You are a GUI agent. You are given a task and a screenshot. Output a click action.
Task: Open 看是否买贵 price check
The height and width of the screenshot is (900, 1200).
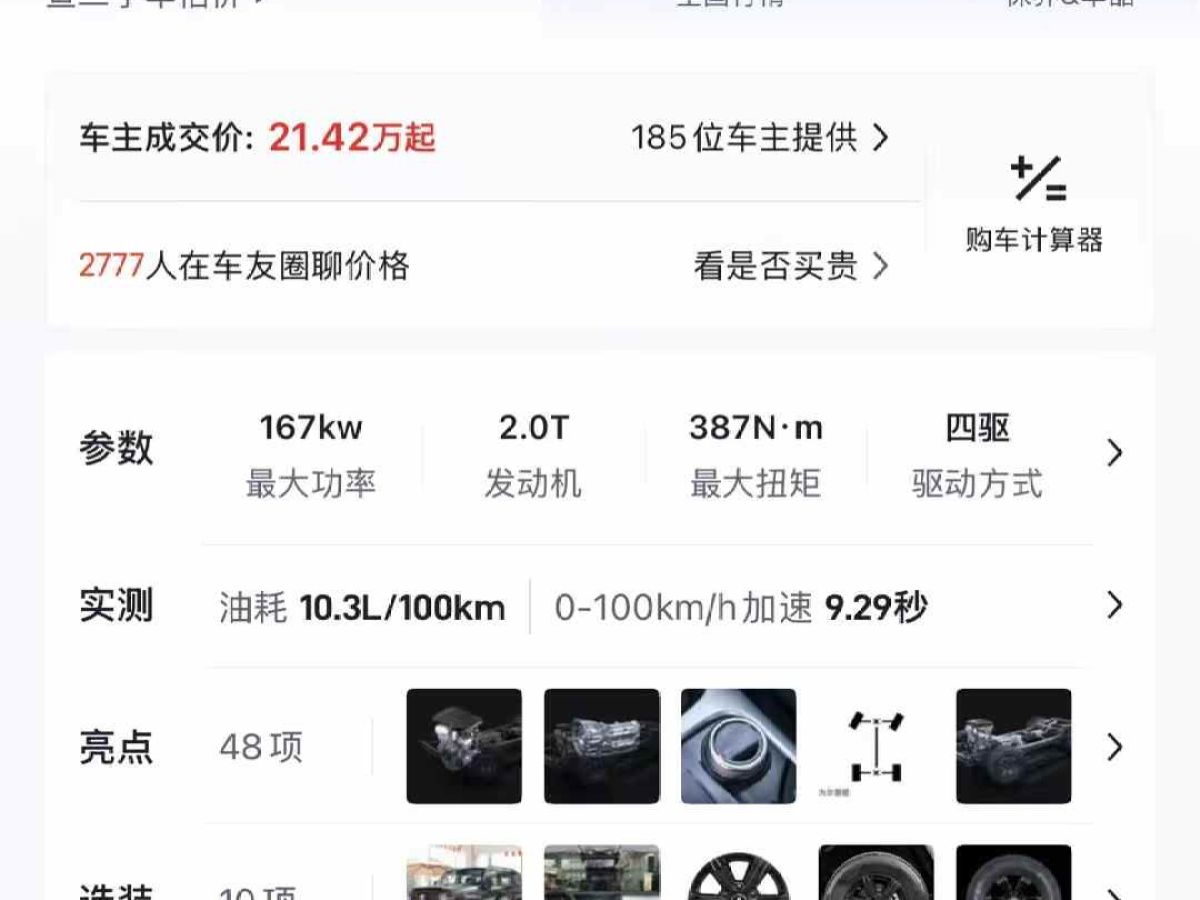[x=790, y=266]
